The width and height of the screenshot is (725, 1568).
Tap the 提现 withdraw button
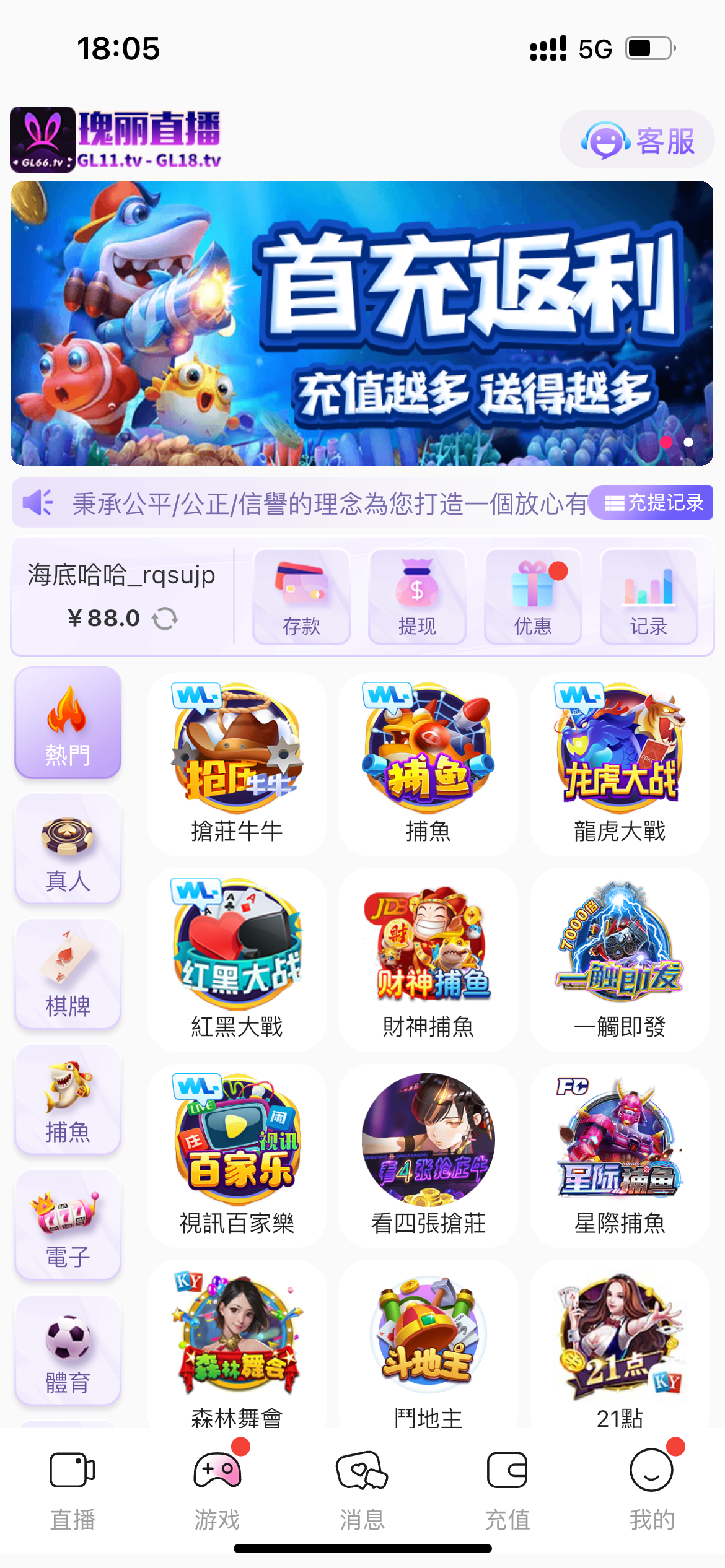(417, 597)
